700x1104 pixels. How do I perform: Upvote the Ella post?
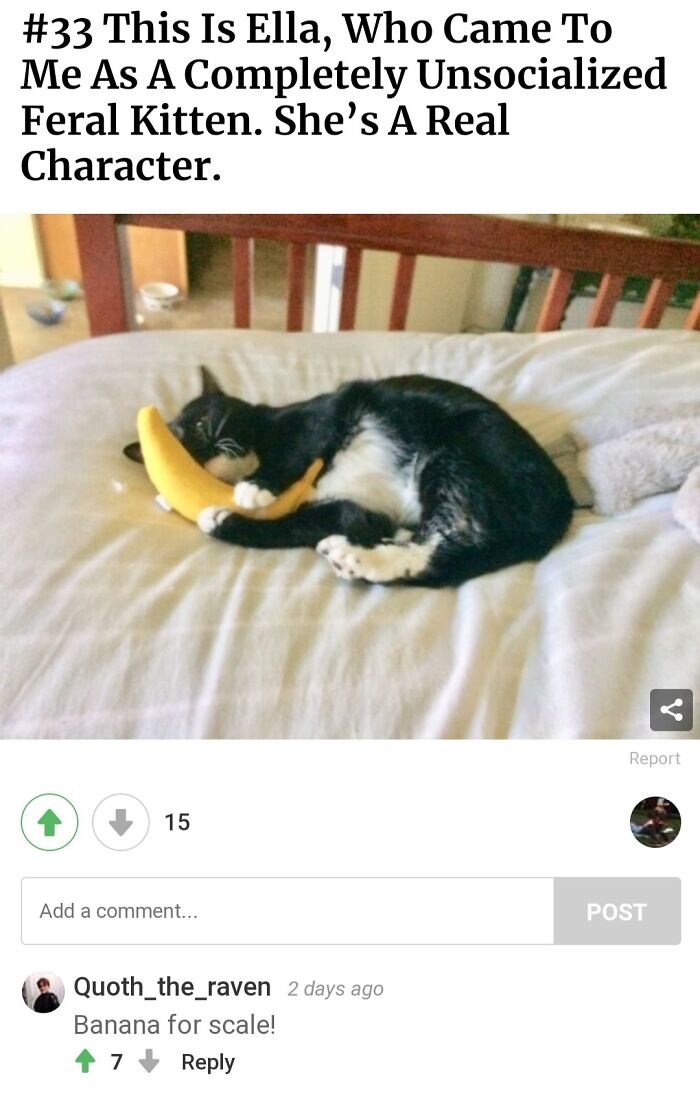click(x=49, y=822)
